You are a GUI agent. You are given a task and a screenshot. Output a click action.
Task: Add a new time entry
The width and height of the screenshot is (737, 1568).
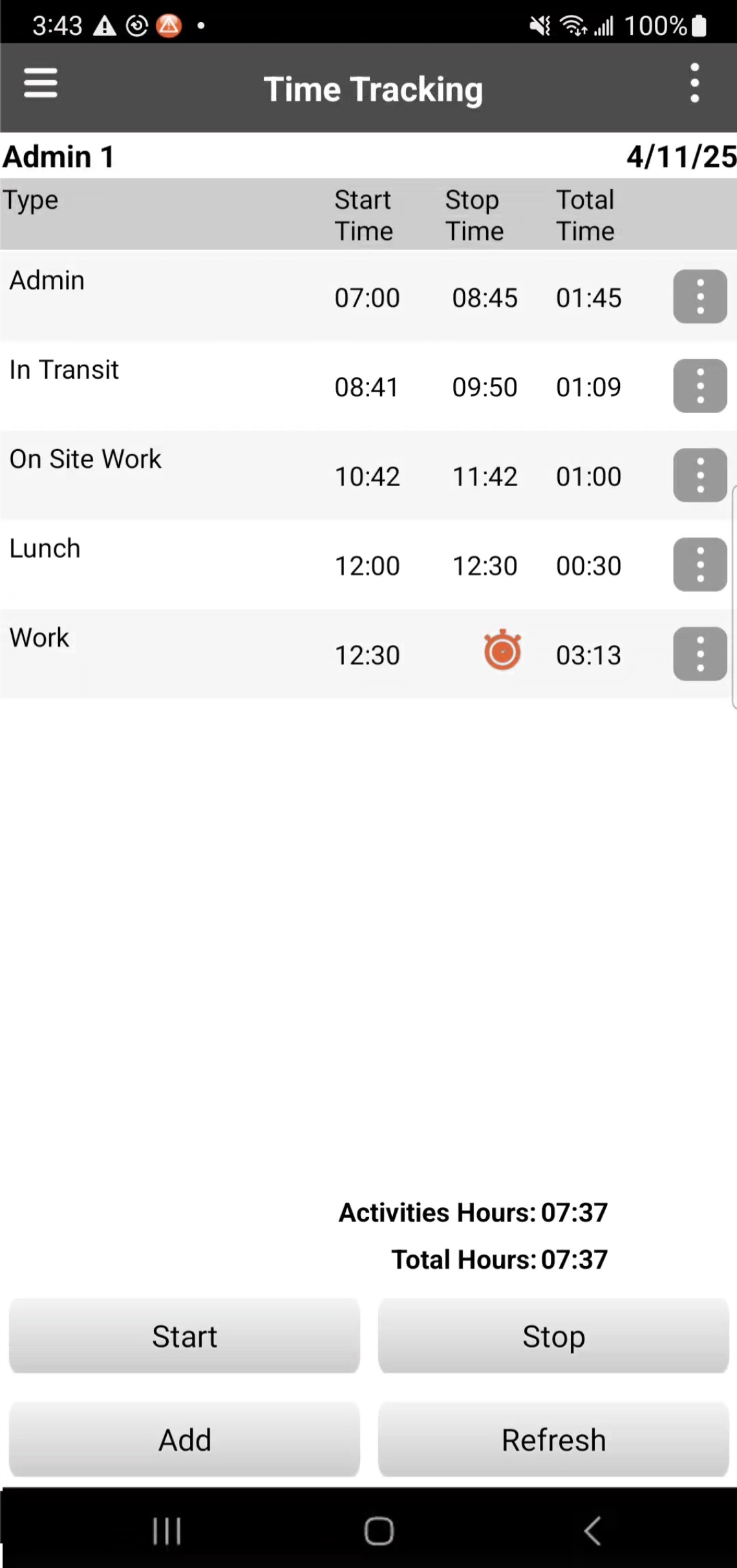coord(184,1439)
